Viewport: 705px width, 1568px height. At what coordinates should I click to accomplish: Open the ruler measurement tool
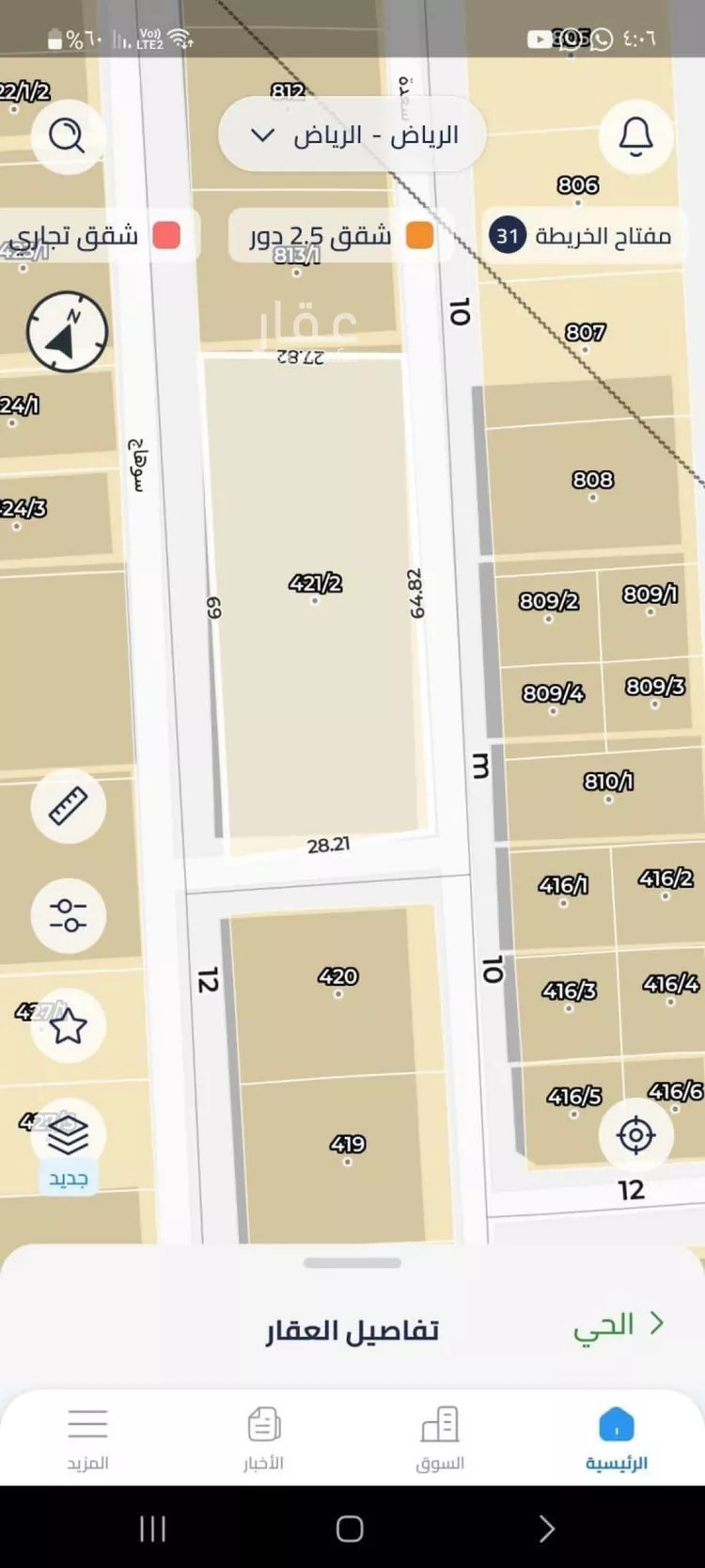pyautogui.click(x=68, y=806)
